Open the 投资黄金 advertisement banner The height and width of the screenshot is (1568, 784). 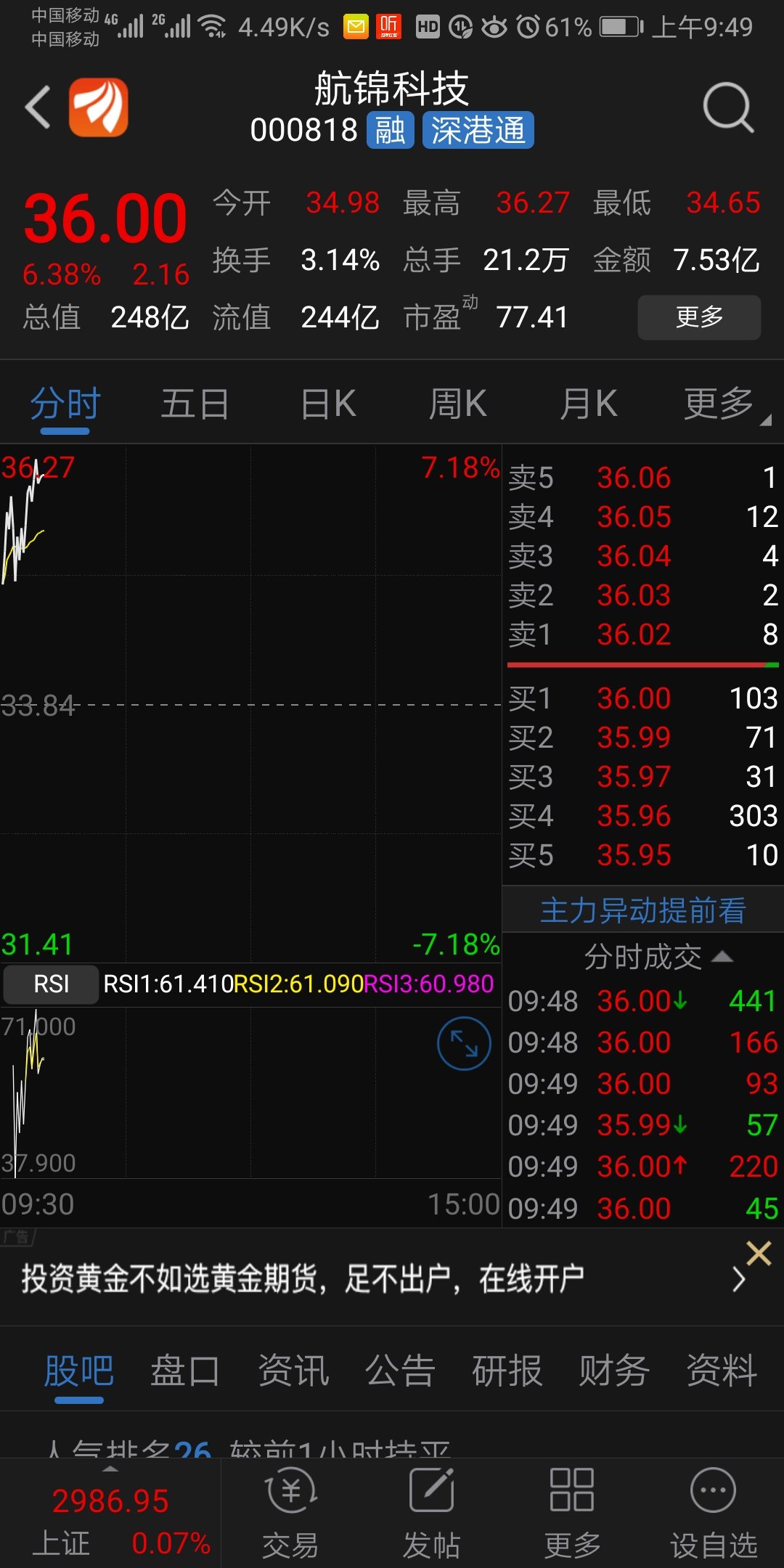363,1278
